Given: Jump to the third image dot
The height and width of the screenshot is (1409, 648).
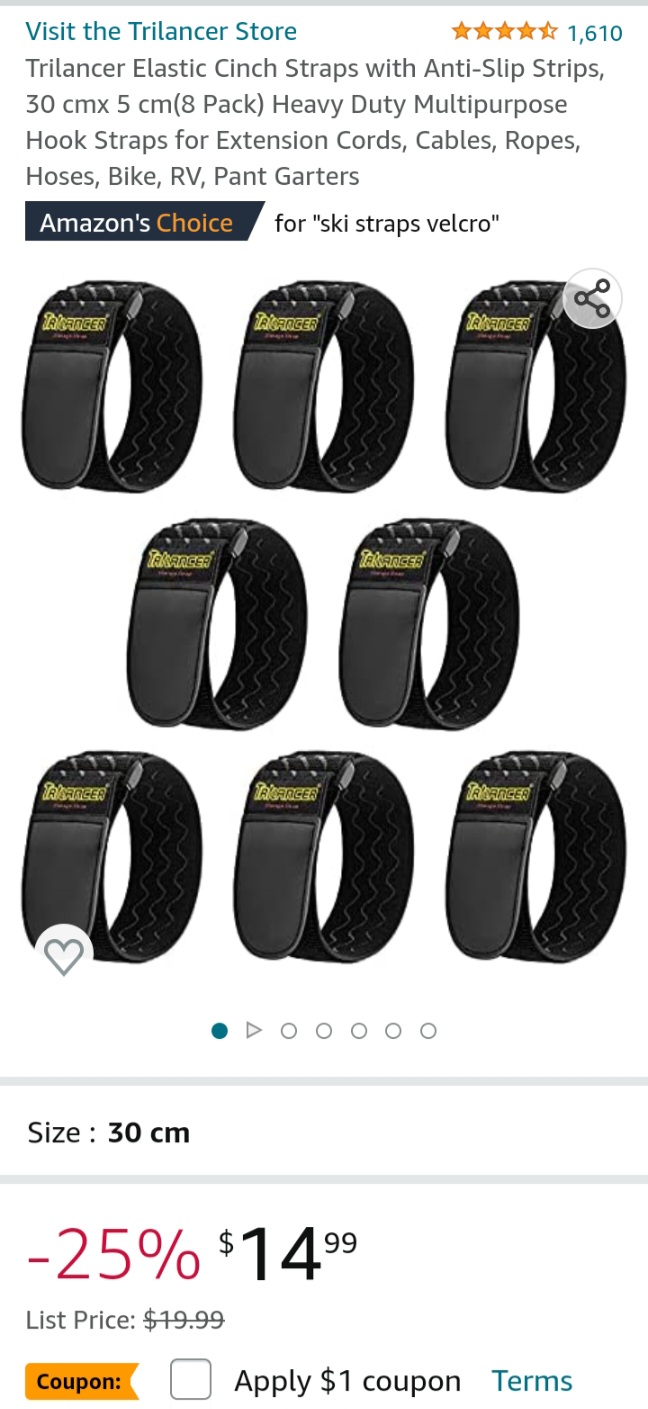Looking at the screenshot, I should [x=289, y=1030].
